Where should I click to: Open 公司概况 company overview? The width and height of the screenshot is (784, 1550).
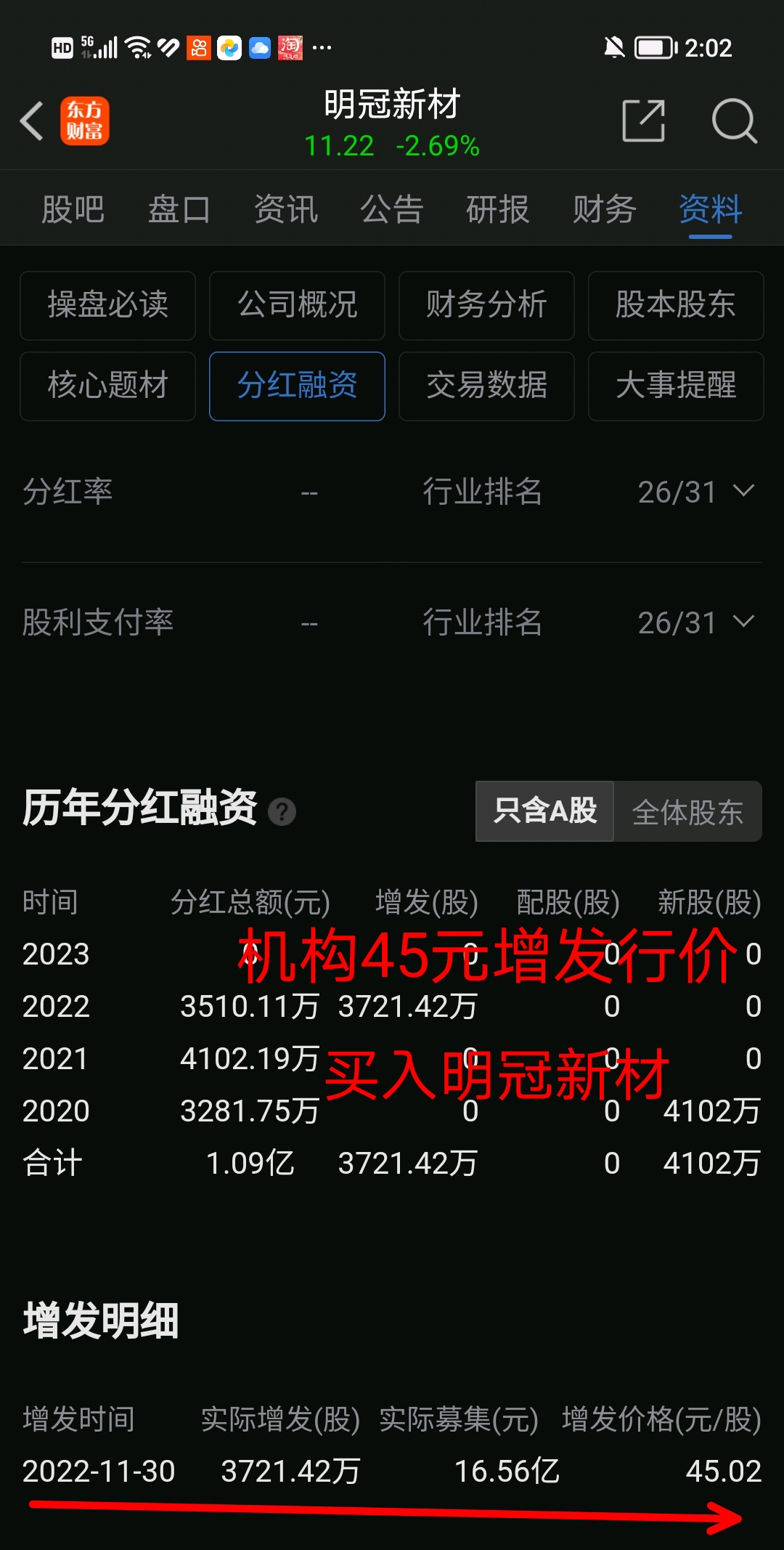(x=297, y=306)
